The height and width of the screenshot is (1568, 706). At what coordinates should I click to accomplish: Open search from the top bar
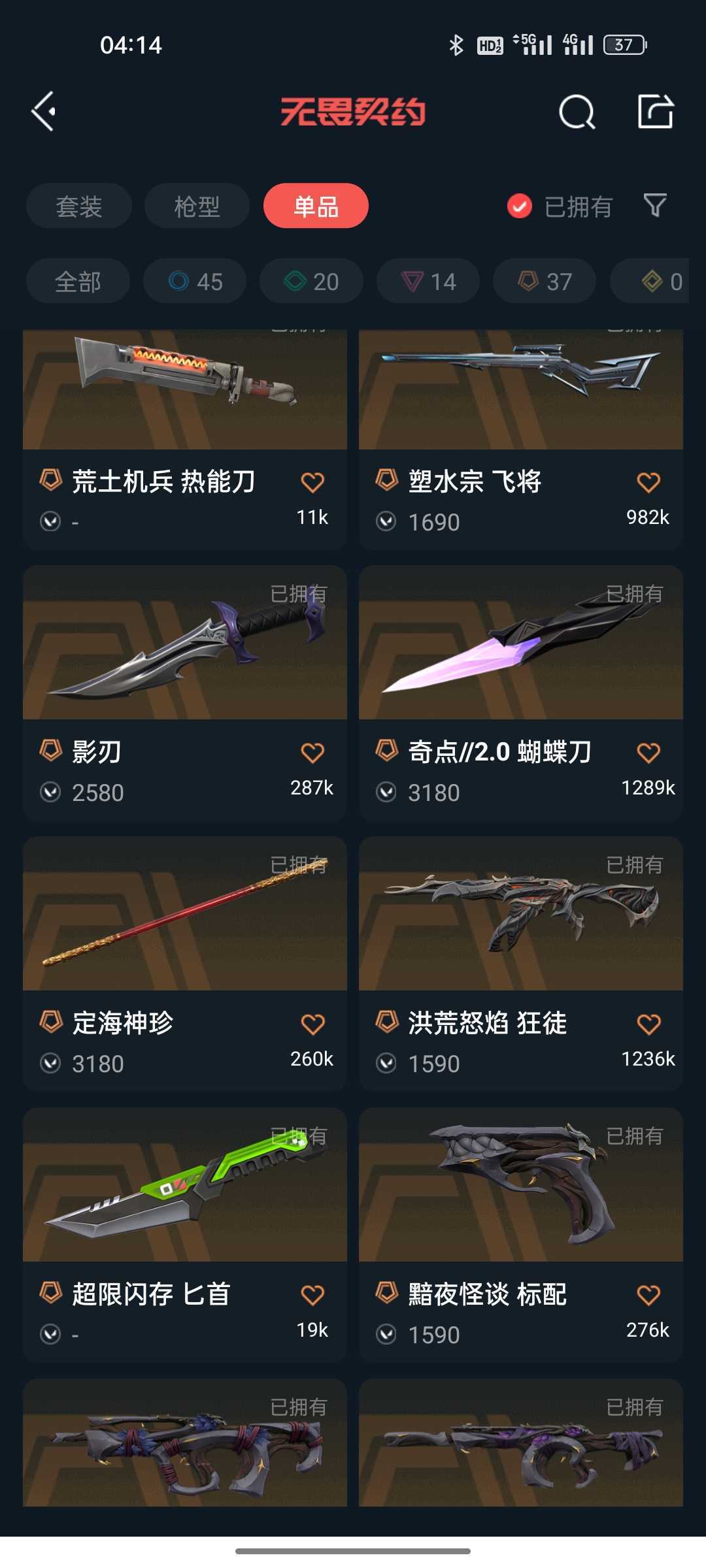coord(577,112)
